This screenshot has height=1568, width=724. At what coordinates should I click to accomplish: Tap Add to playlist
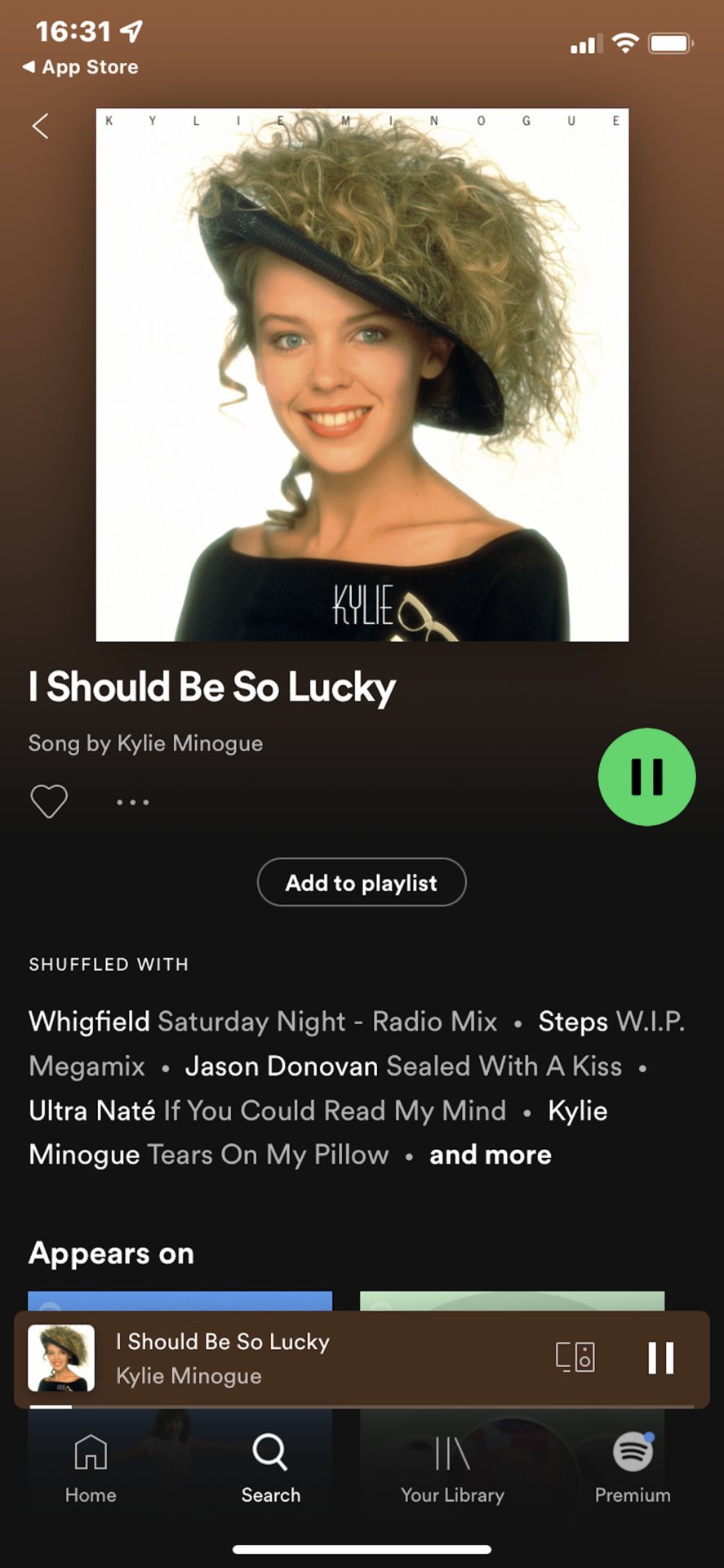(362, 883)
